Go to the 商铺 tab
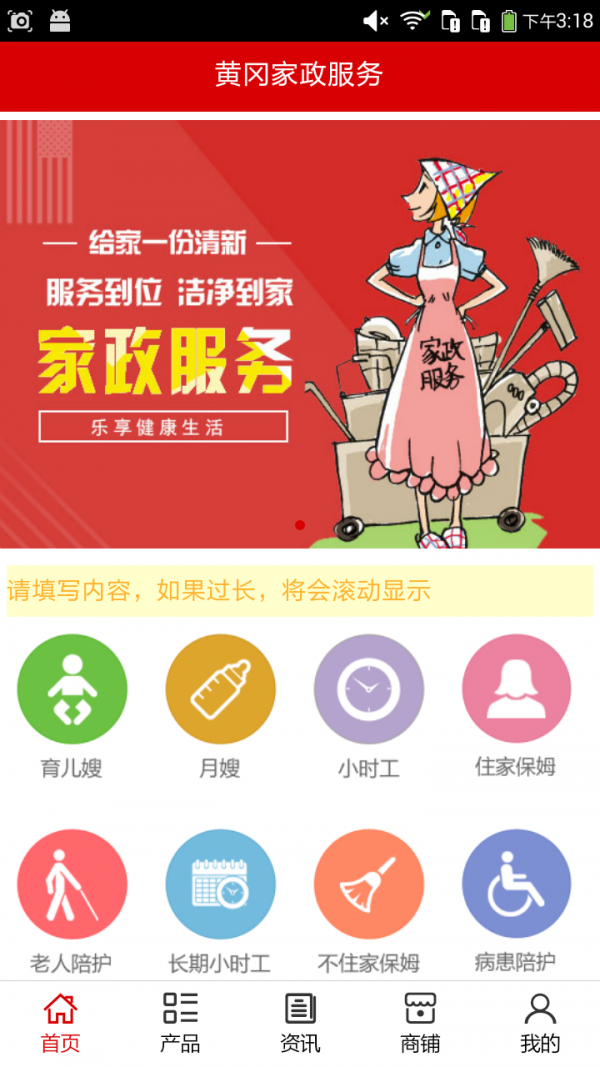 pos(420,1022)
